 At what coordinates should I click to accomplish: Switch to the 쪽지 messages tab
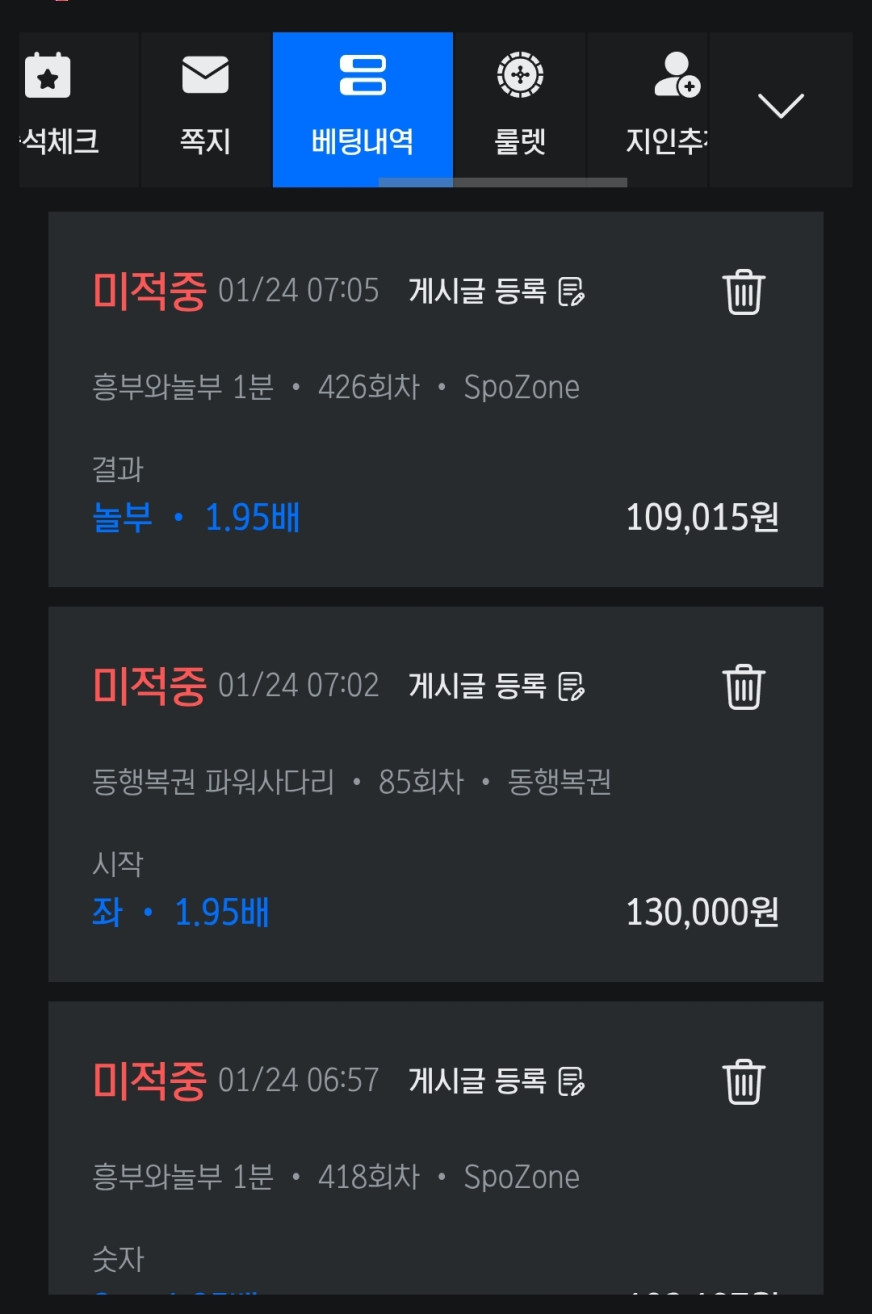point(205,108)
